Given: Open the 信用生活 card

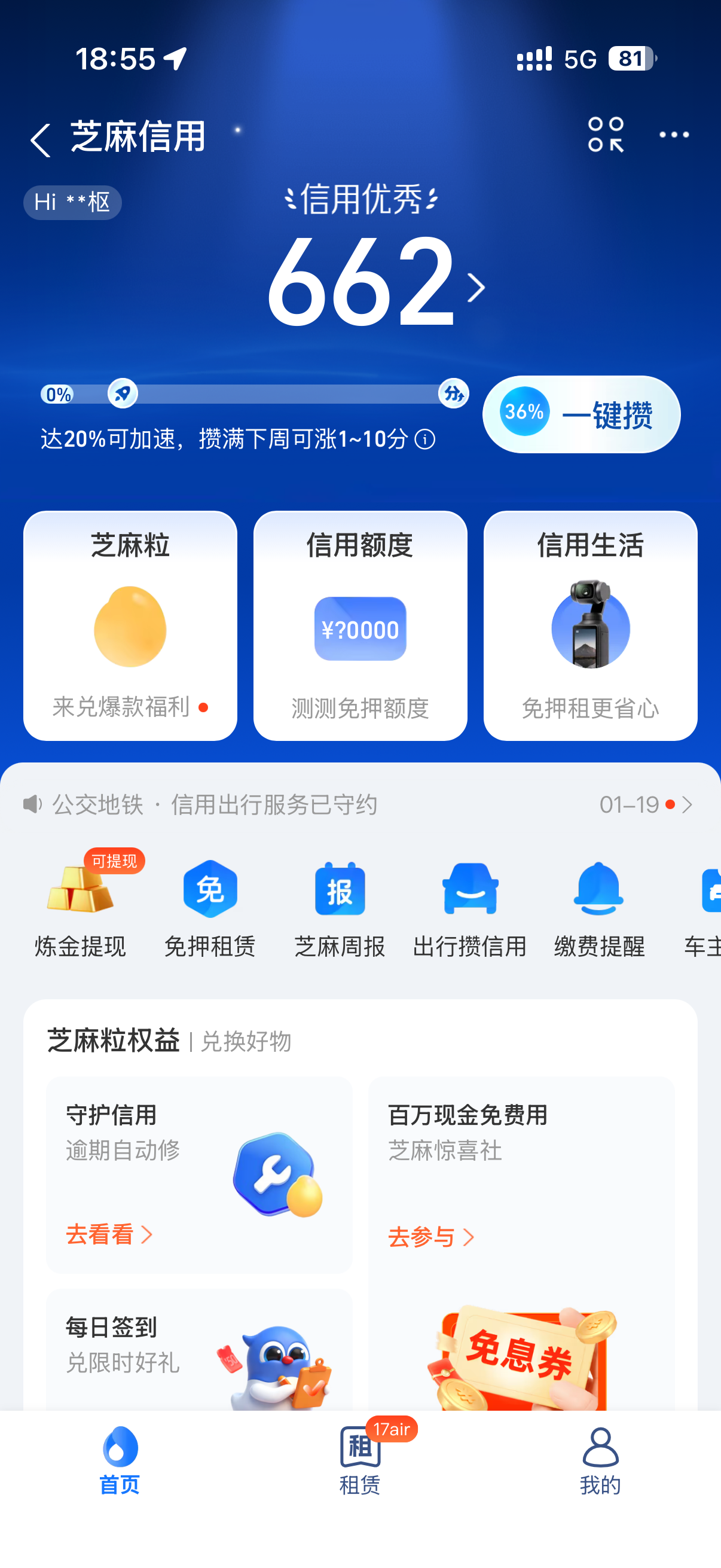Looking at the screenshot, I should [x=589, y=625].
